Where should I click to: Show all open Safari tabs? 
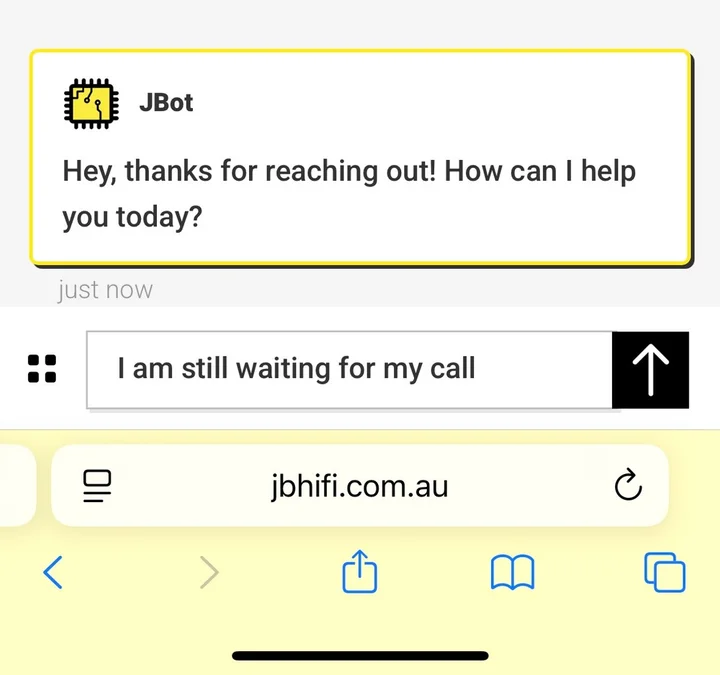point(664,573)
